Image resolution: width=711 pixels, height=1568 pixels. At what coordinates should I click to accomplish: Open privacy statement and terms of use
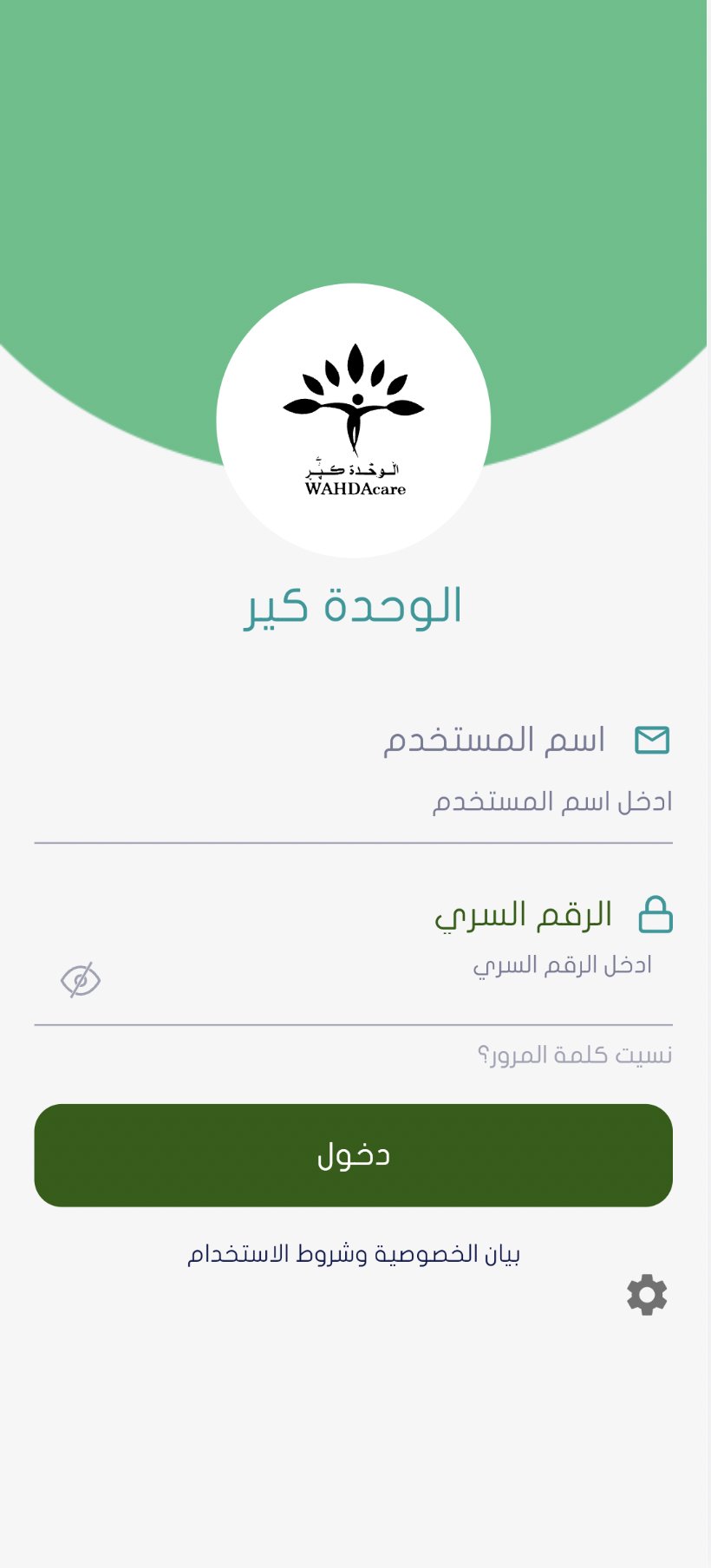tap(354, 1254)
